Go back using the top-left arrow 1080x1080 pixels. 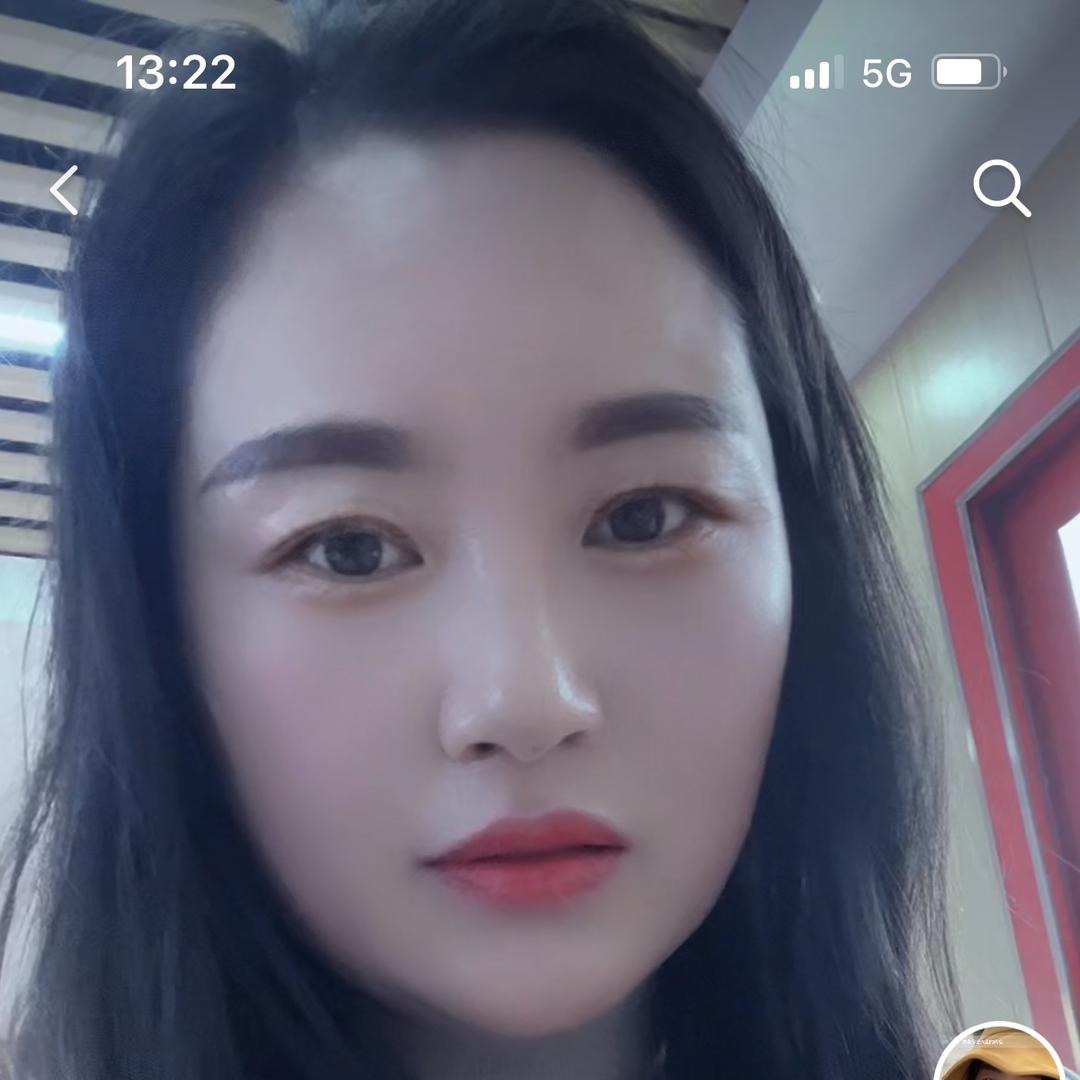[x=65, y=190]
